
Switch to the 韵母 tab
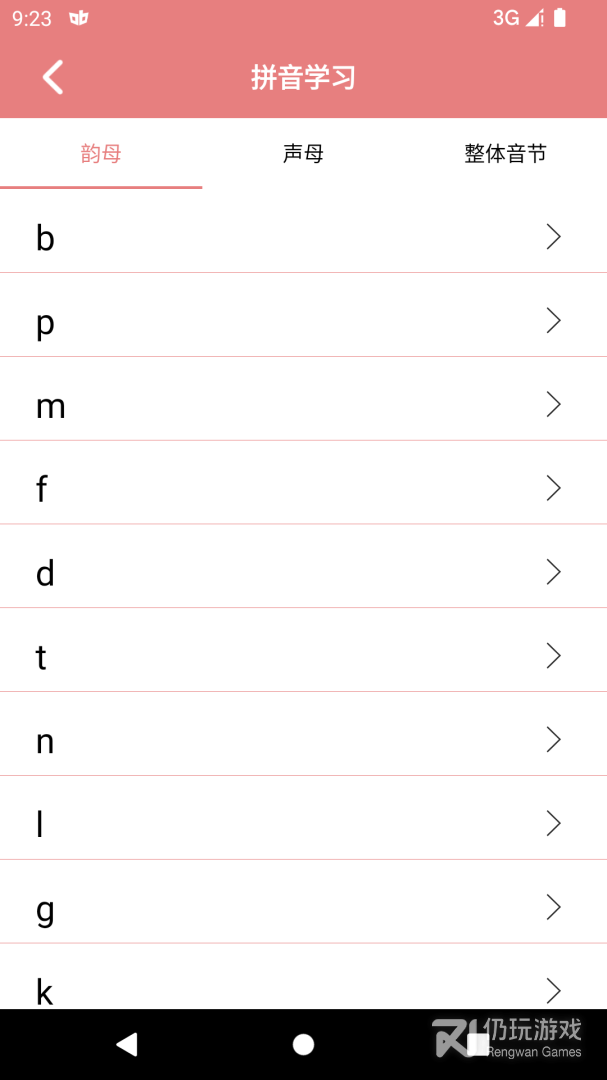(101, 154)
